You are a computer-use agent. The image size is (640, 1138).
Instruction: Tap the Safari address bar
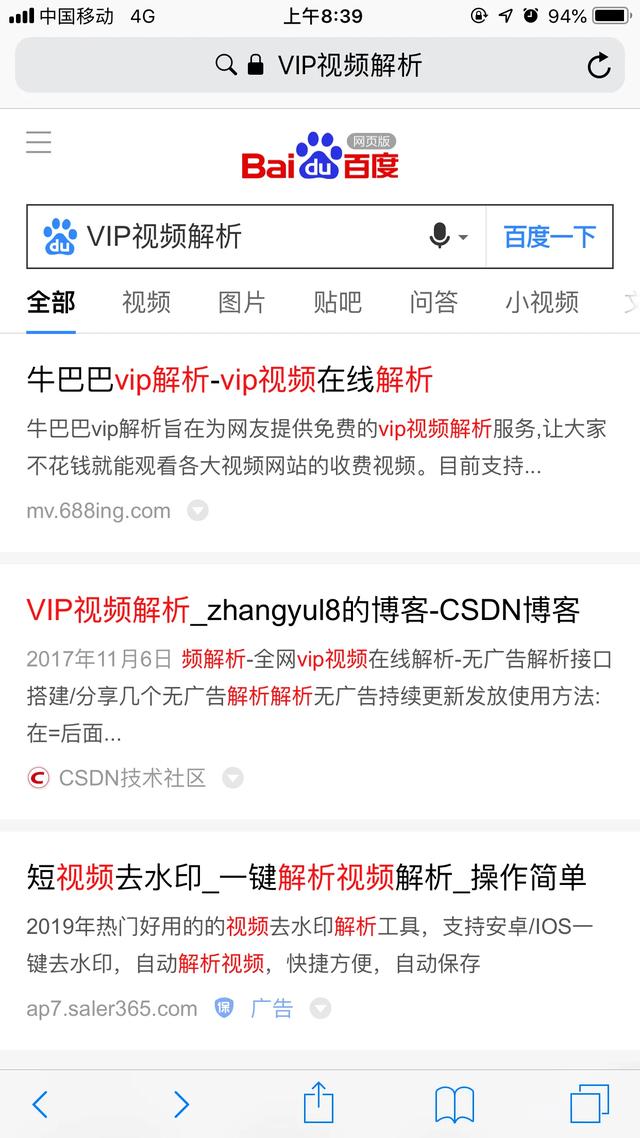320,66
